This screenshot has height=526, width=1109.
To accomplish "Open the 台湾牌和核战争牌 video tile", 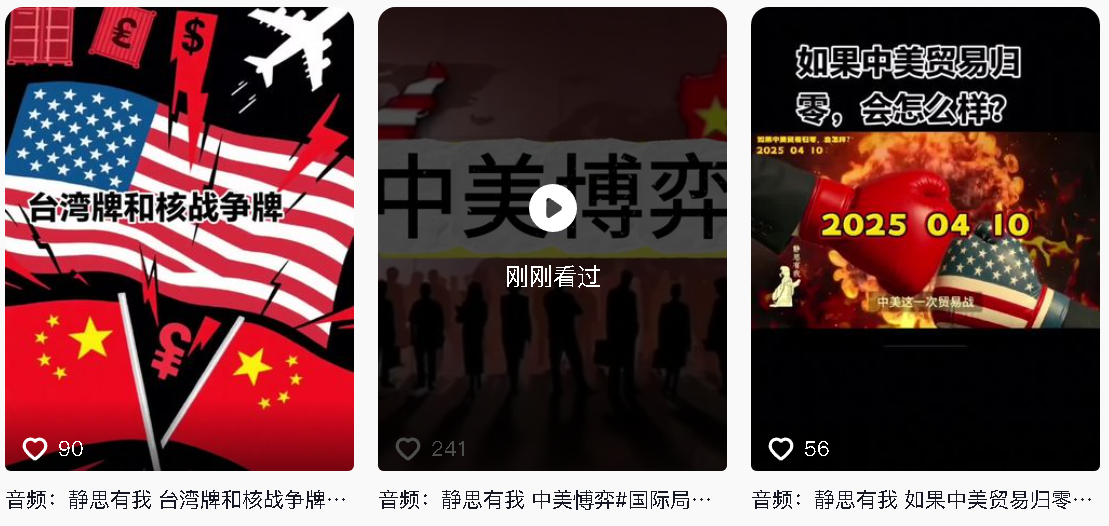I will coord(179,238).
